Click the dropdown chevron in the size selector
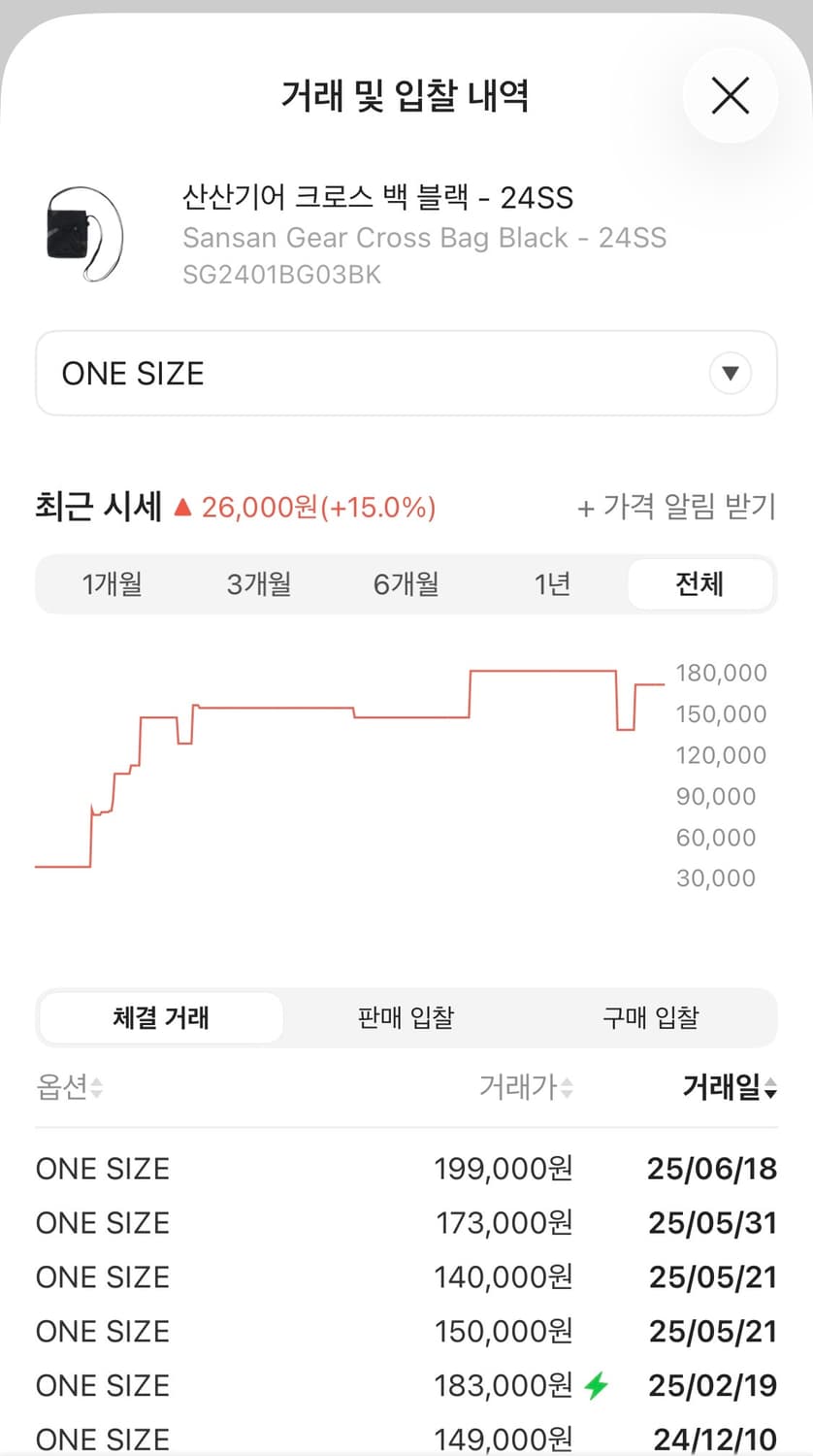Image resolution: width=813 pixels, height=1456 pixels. 731,373
